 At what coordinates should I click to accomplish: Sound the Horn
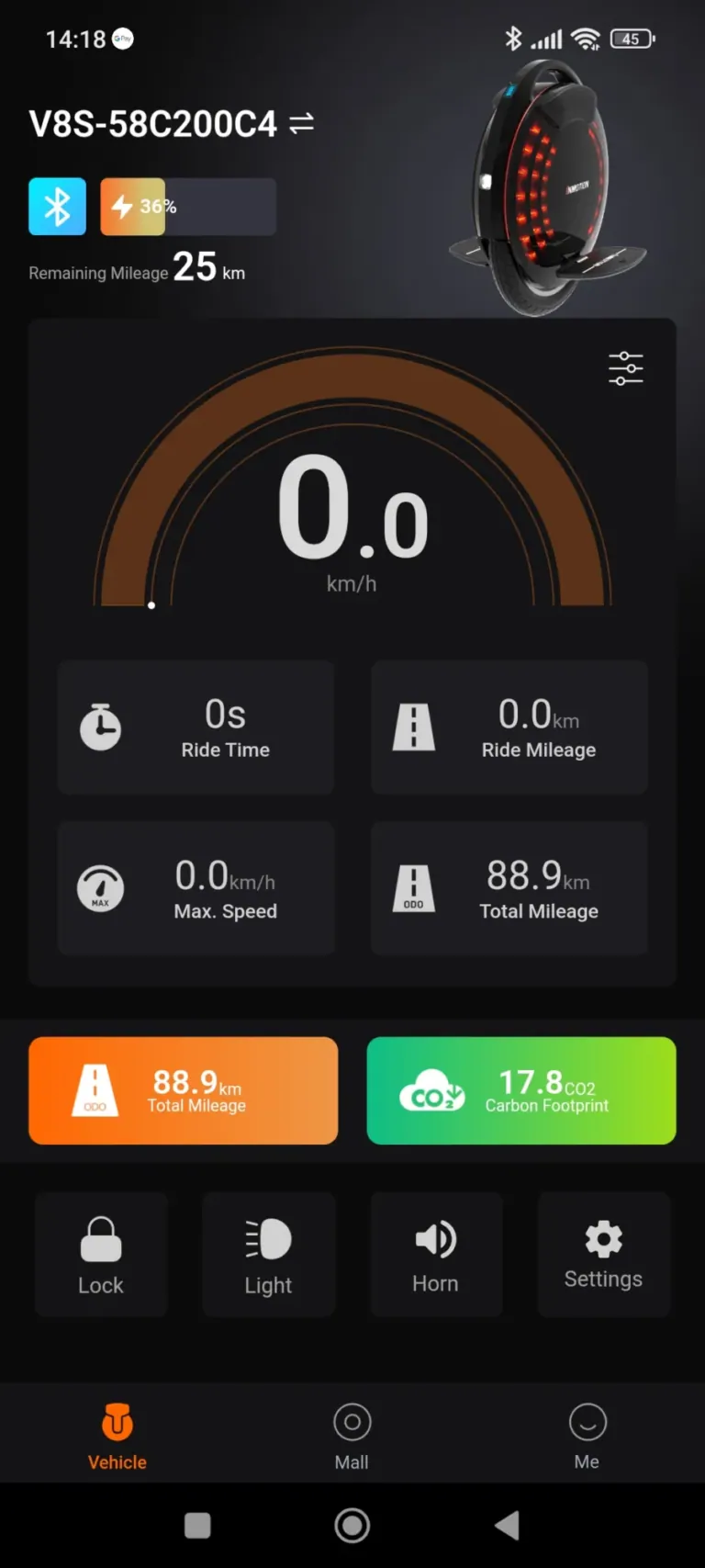coord(435,1255)
